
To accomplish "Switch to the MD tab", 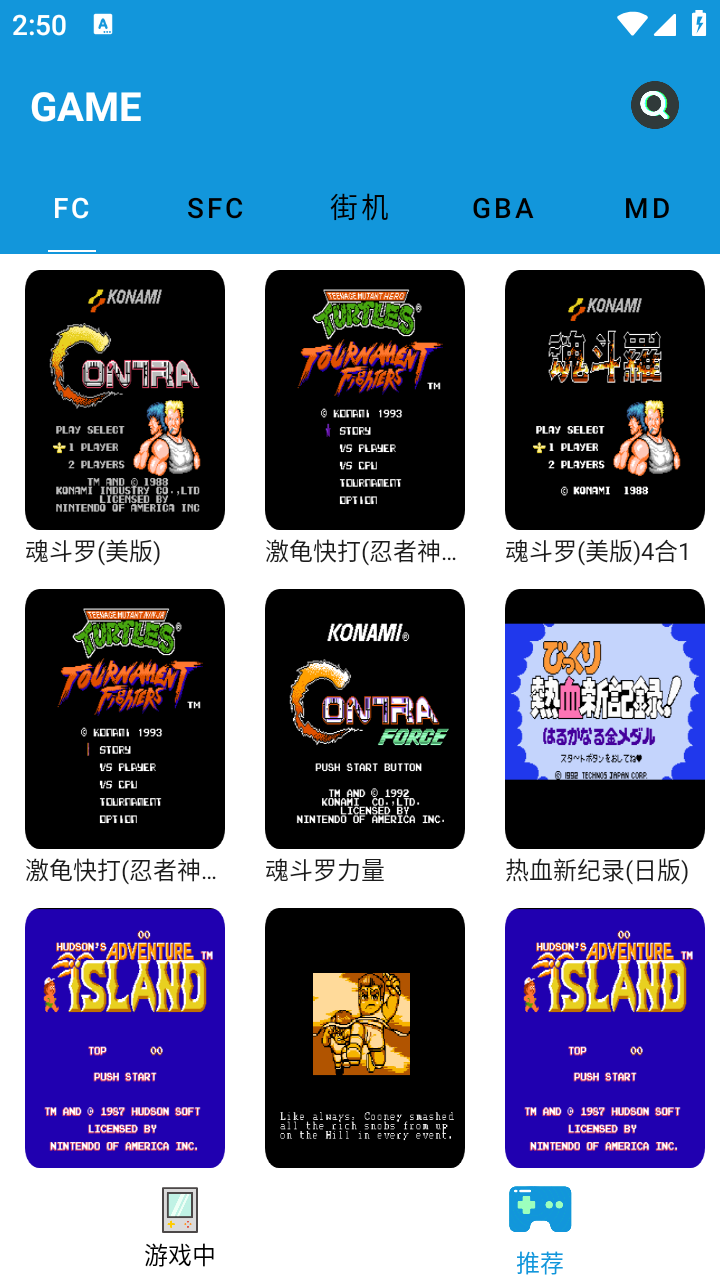I will click(x=647, y=208).
